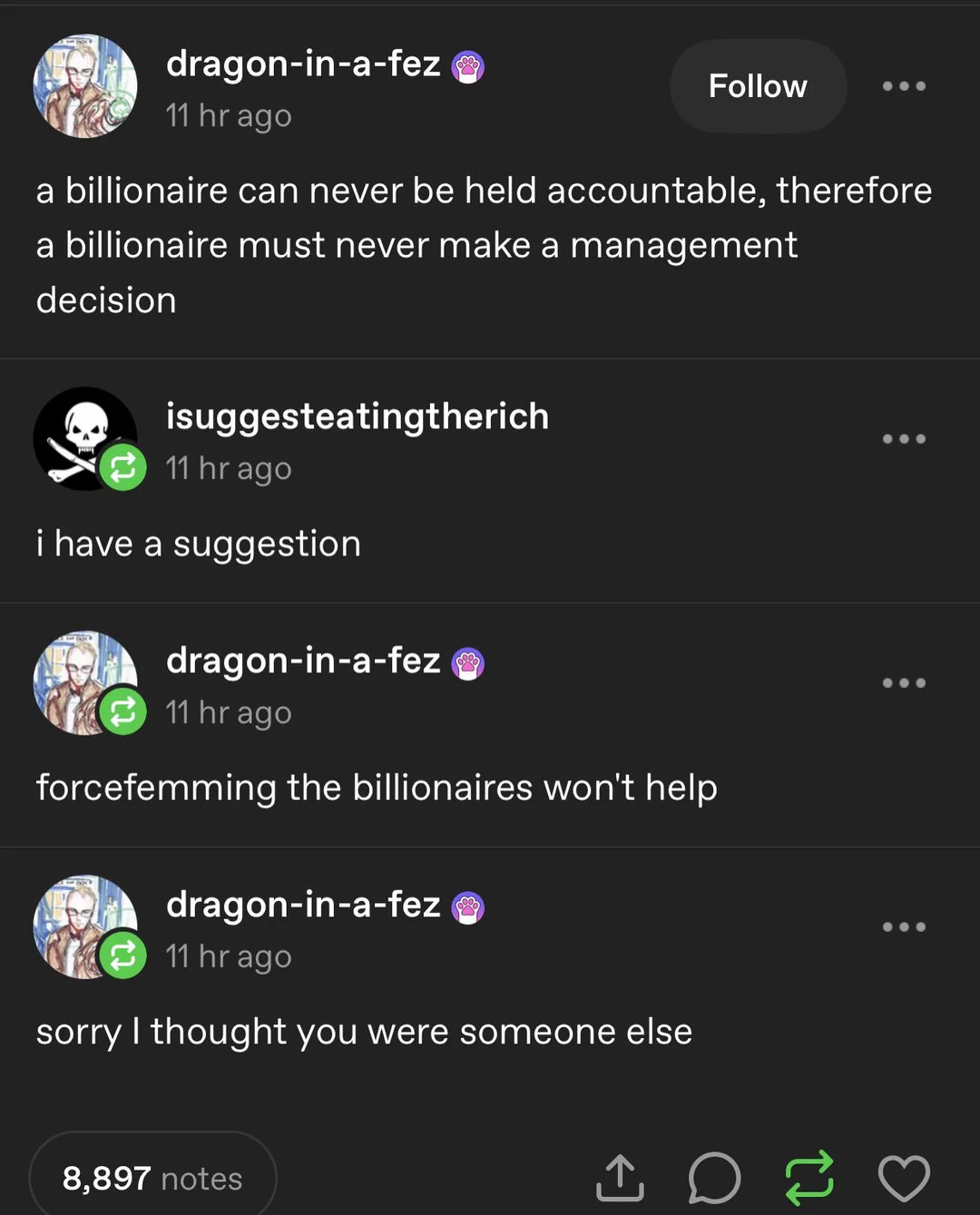
Task: Open dragon-in-a-fez's avatar on the original post
Action: tap(85, 87)
